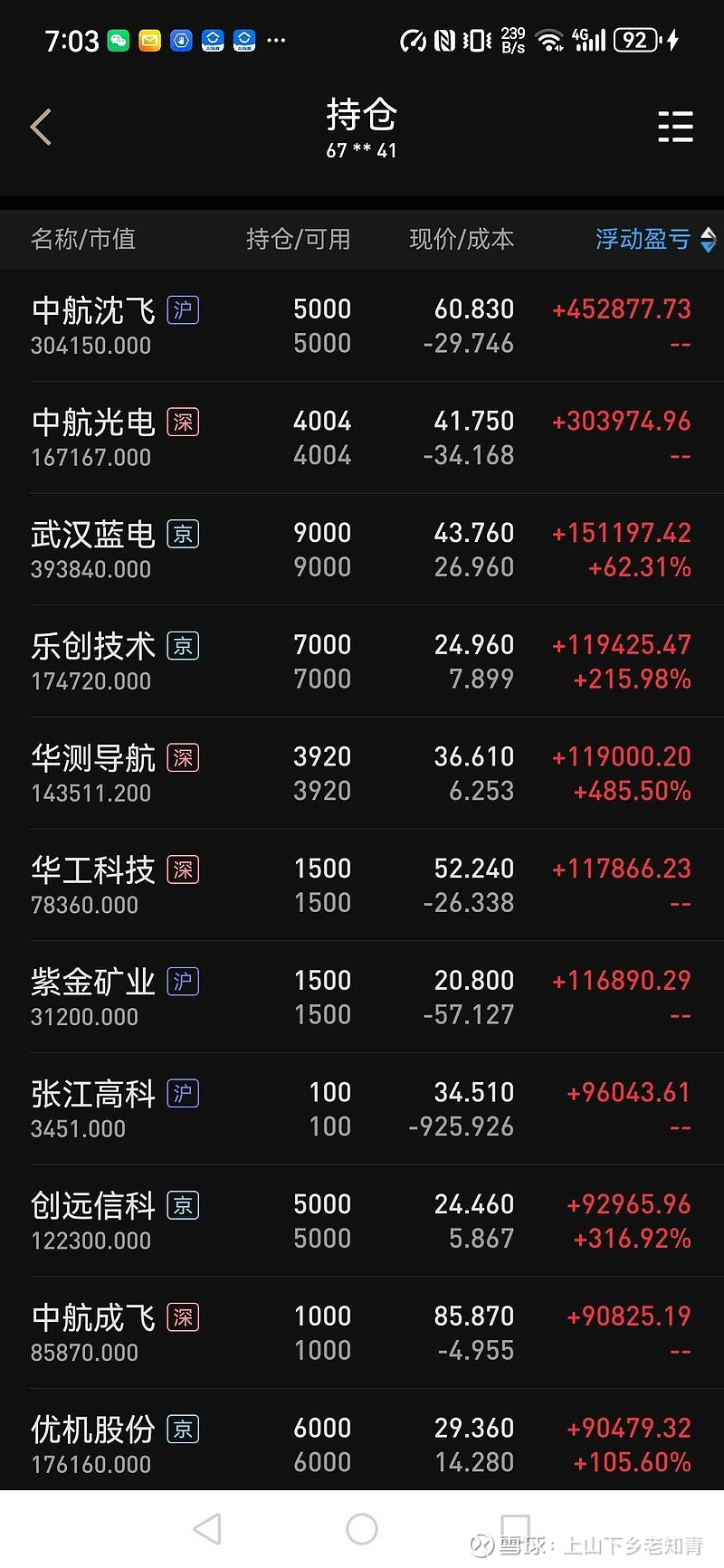The image size is (724, 1568).
Task: Tap the system back triangle
Action: [x=208, y=1529]
